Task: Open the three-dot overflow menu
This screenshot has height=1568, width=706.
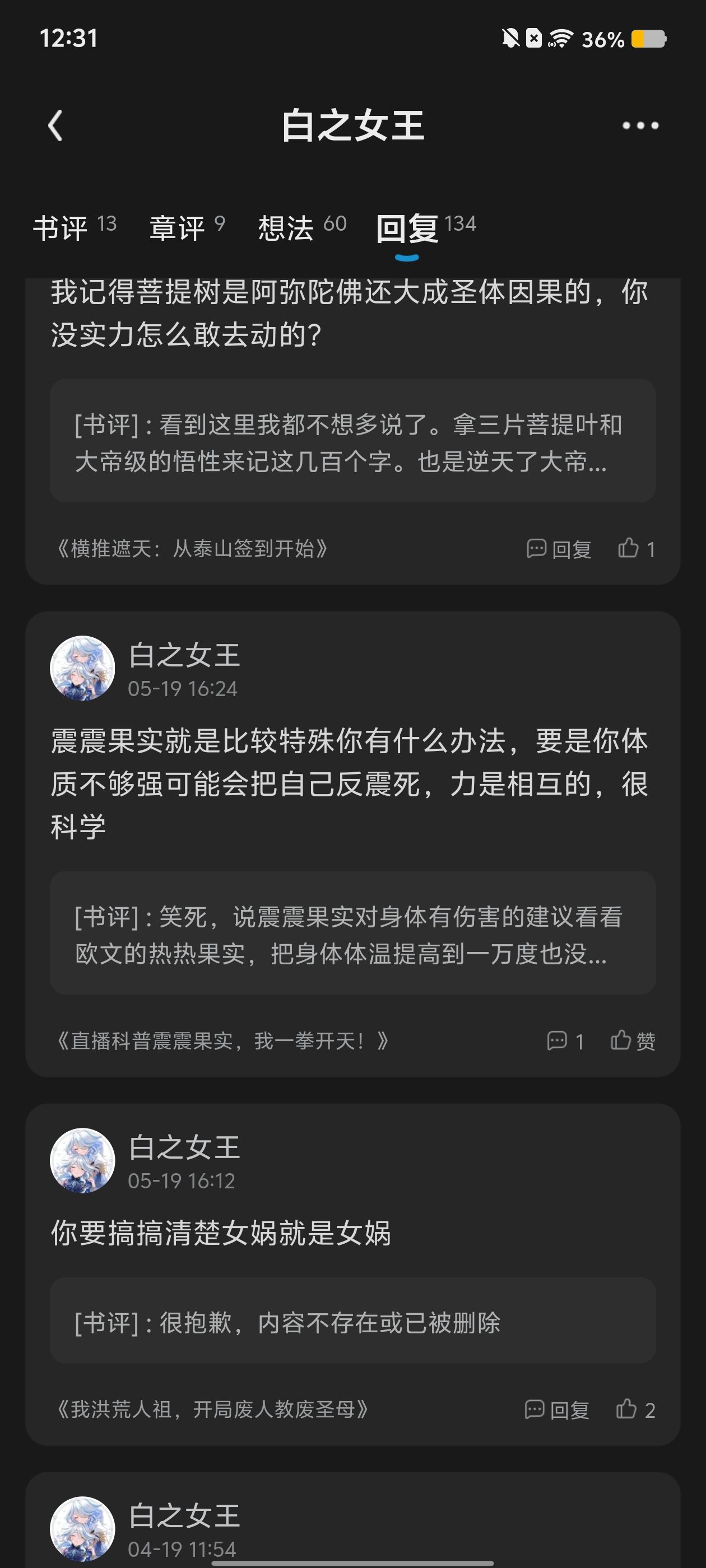Action: coord(640,125)
